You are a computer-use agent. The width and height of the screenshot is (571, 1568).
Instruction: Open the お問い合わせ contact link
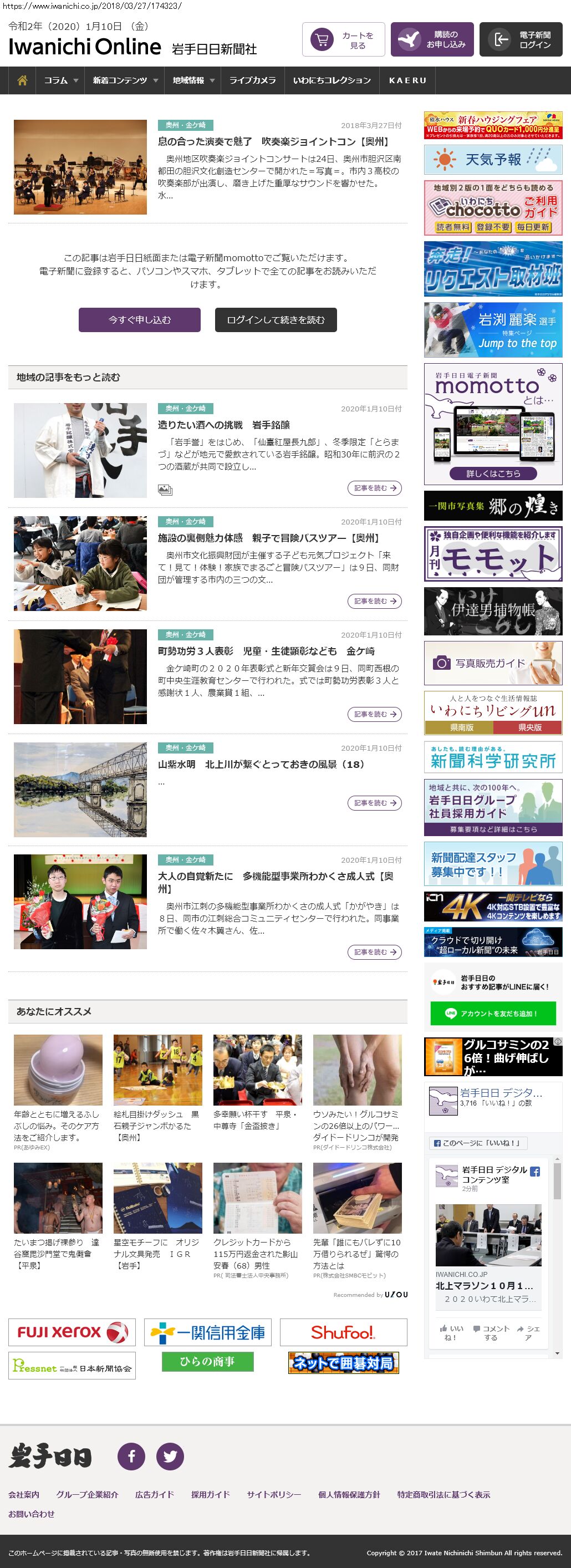click(x=31, y=1514)
